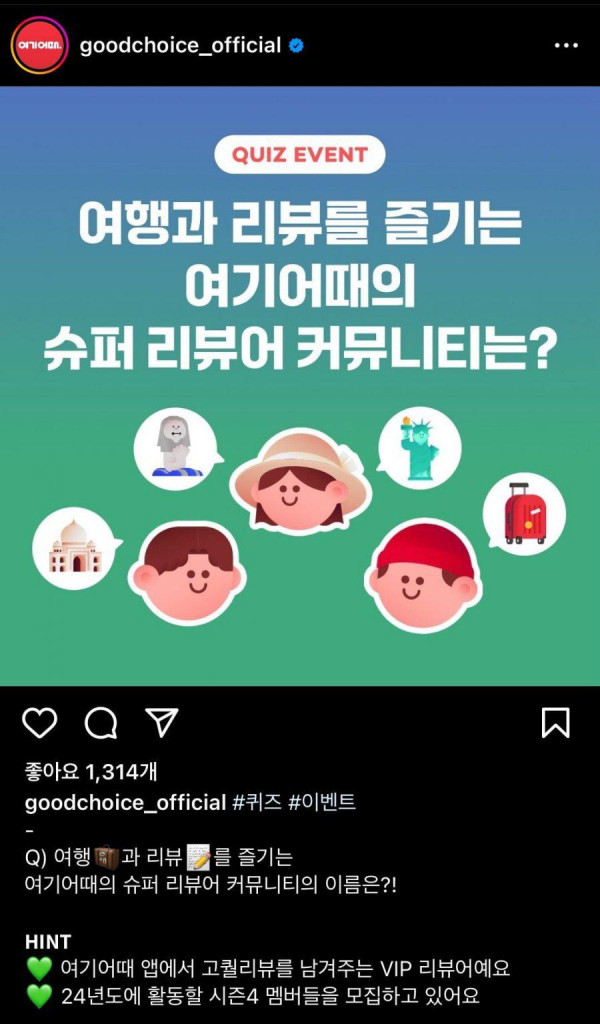This screenshot has width=600, height=1024.
Task: Open goodchoice_official username in post header
Action: [180, 46]
